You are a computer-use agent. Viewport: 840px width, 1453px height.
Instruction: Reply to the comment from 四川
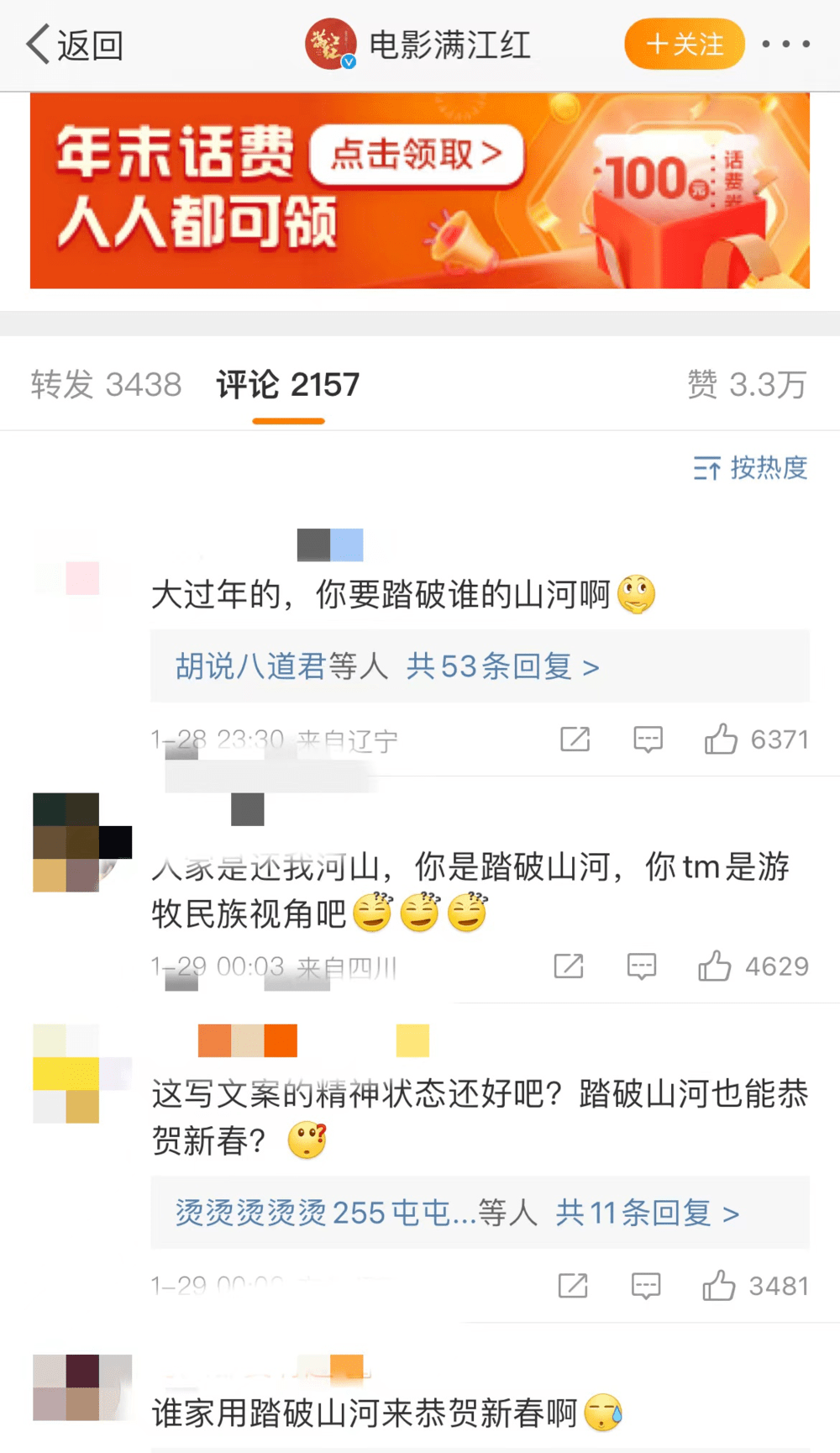click(x=642, y=966)
